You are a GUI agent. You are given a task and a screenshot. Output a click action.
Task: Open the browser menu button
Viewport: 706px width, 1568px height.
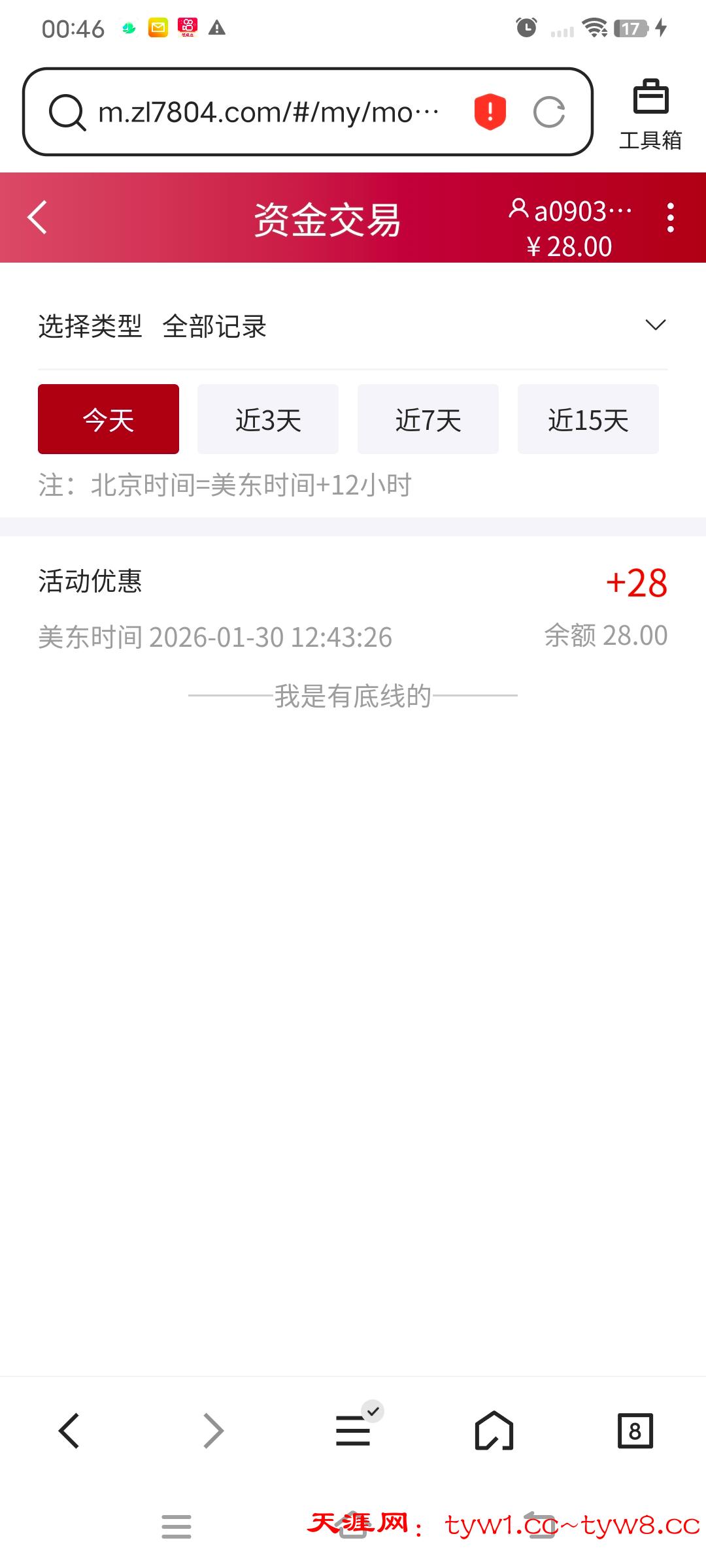(354, 1430)
